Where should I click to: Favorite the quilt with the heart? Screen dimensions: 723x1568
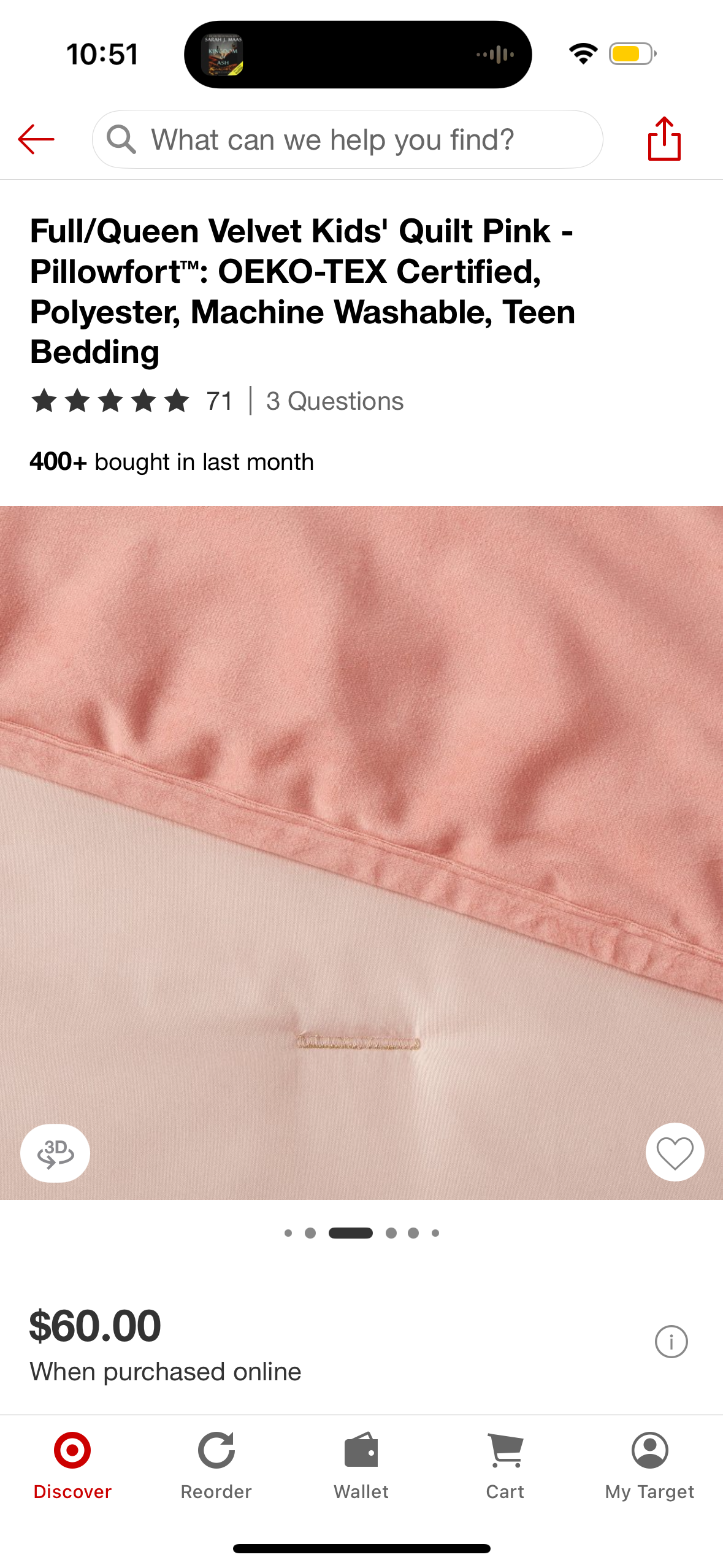coord(675,1152)
